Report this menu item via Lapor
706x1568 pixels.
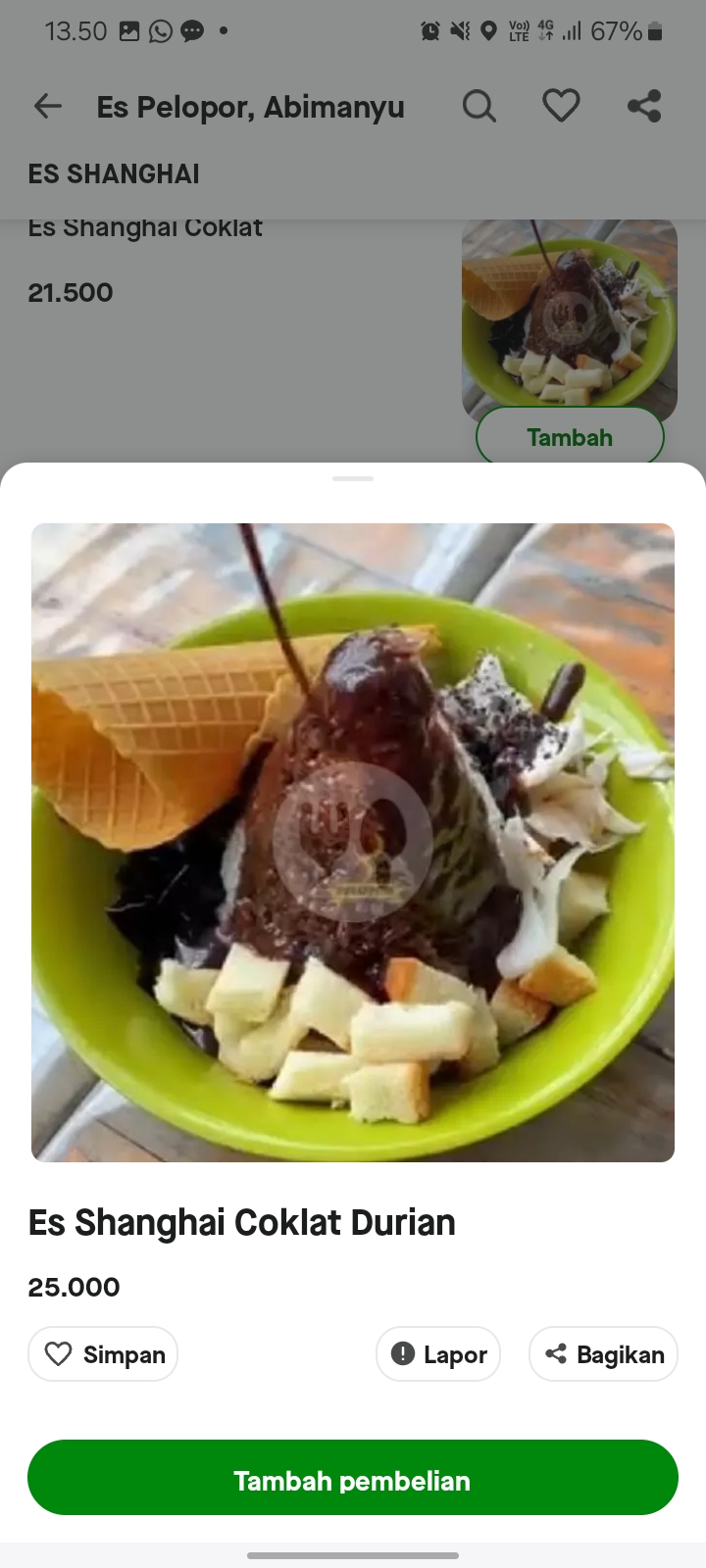[438, 1353]
